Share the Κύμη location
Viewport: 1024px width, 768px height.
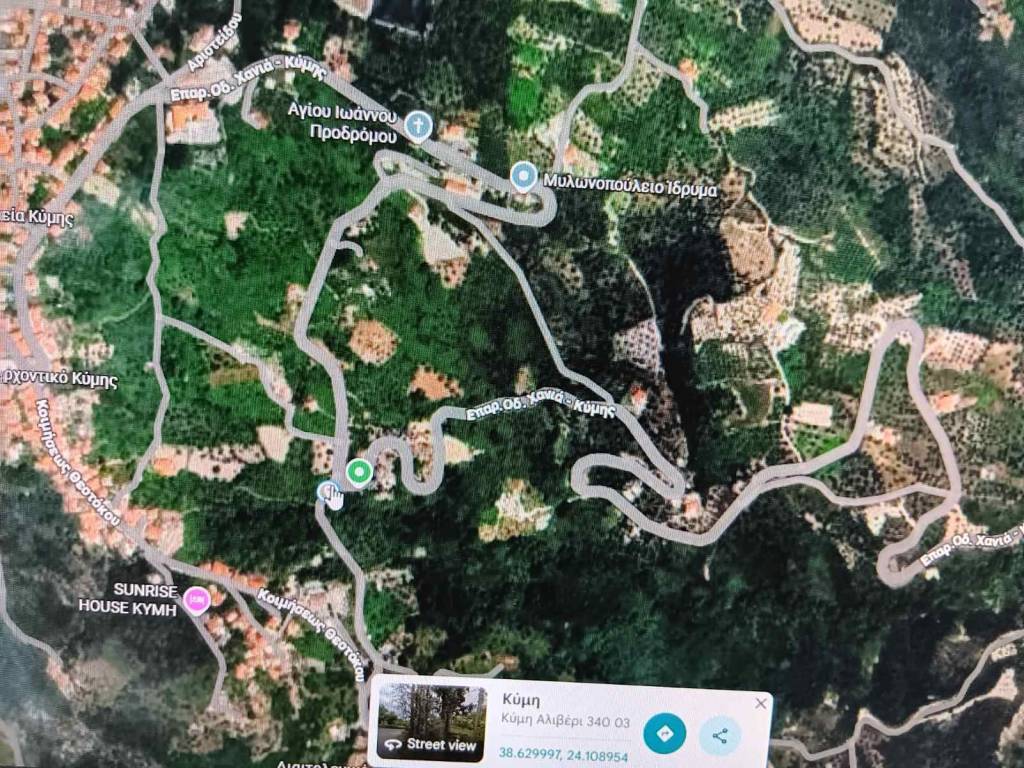(x=720, y=736)
